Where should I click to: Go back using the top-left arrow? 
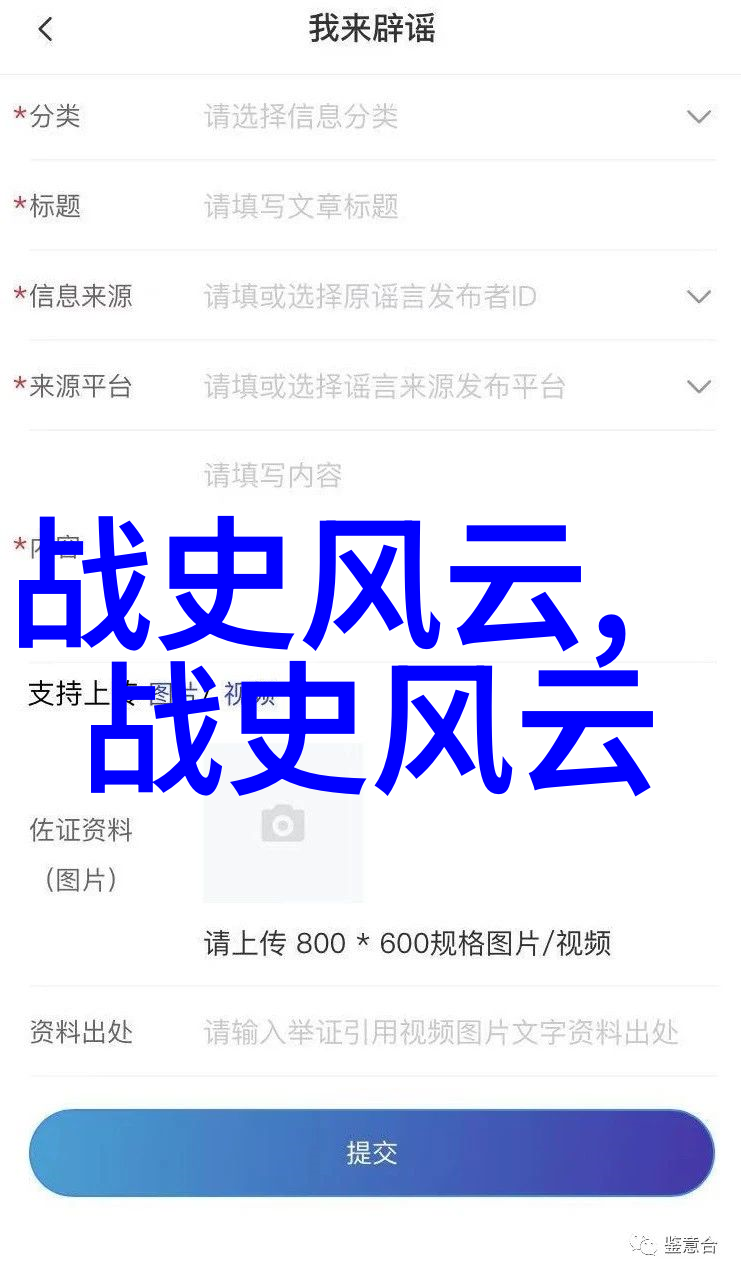click(45, 29)
